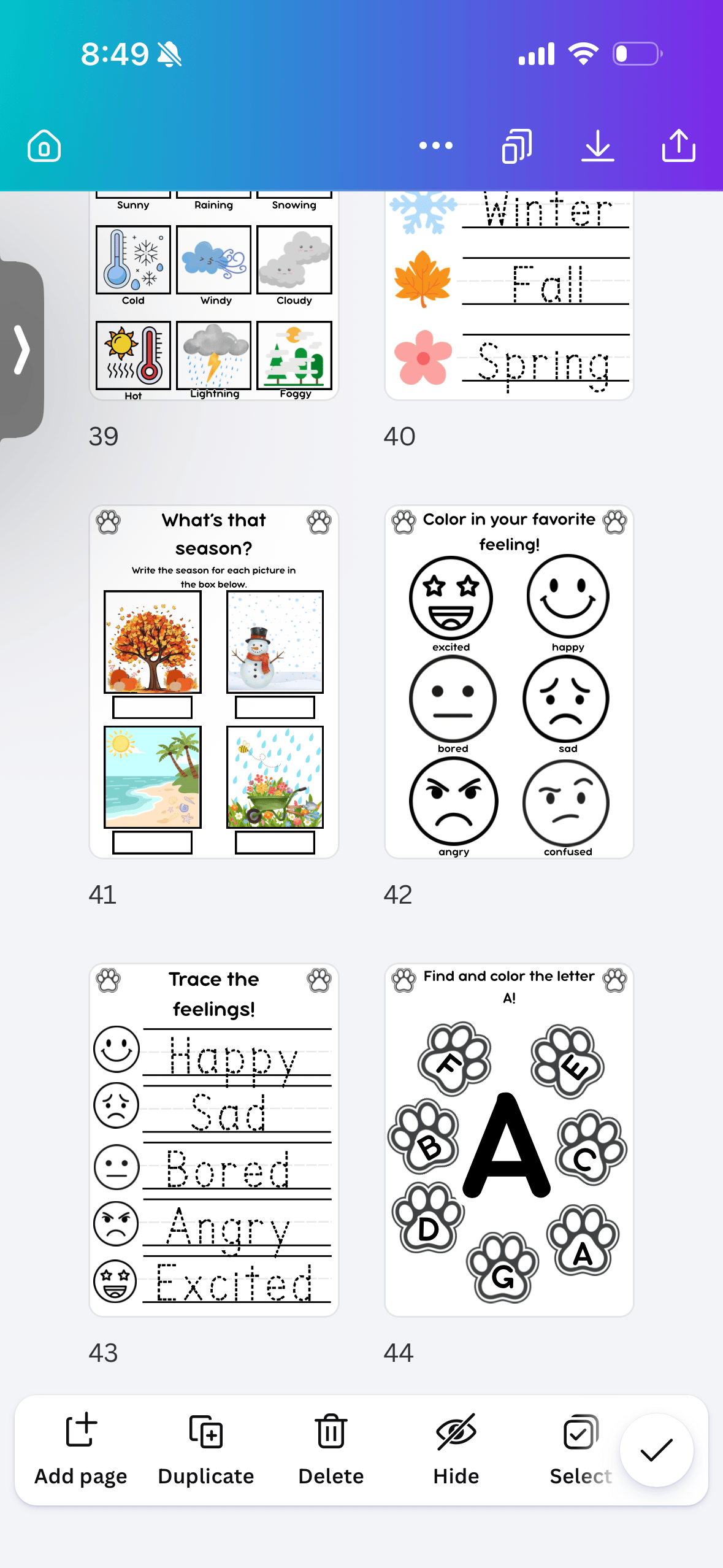Expand the side panel arrow

22,350
